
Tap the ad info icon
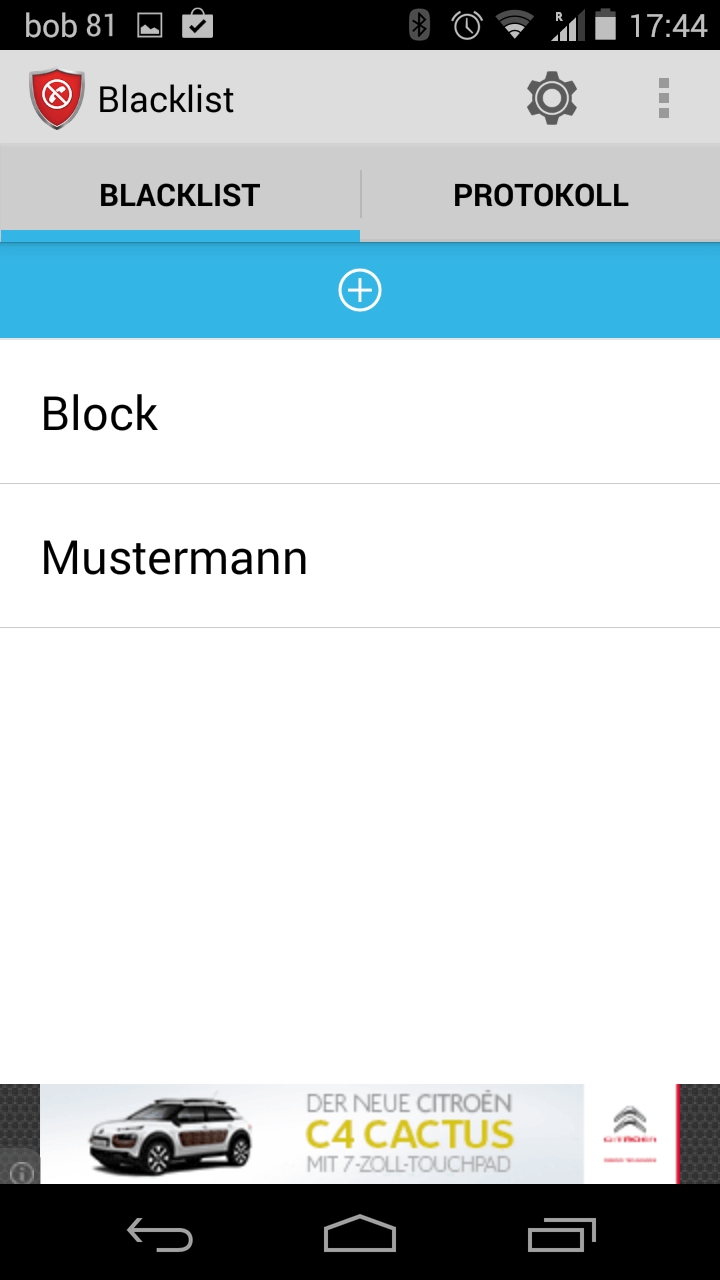click(x=21, y=1172)
